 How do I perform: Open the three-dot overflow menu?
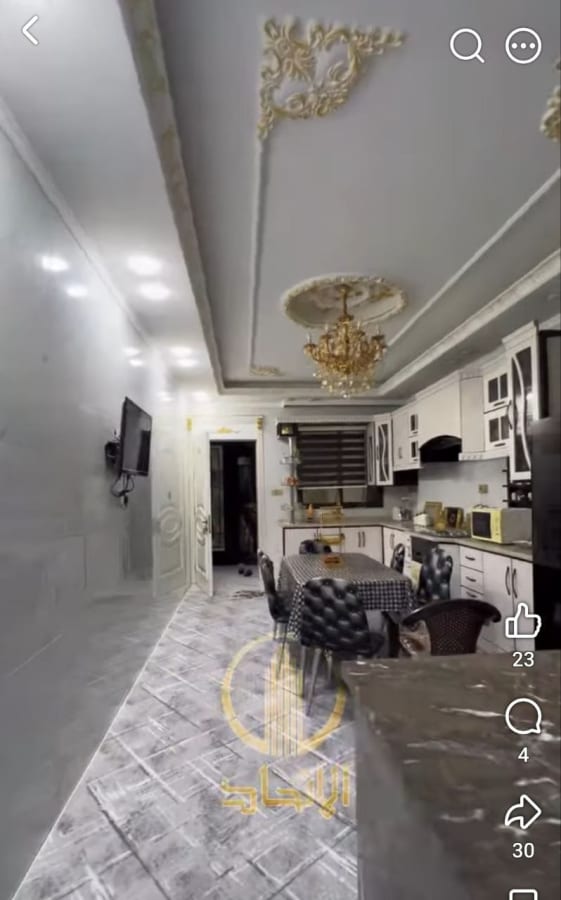tap(523, 46)
